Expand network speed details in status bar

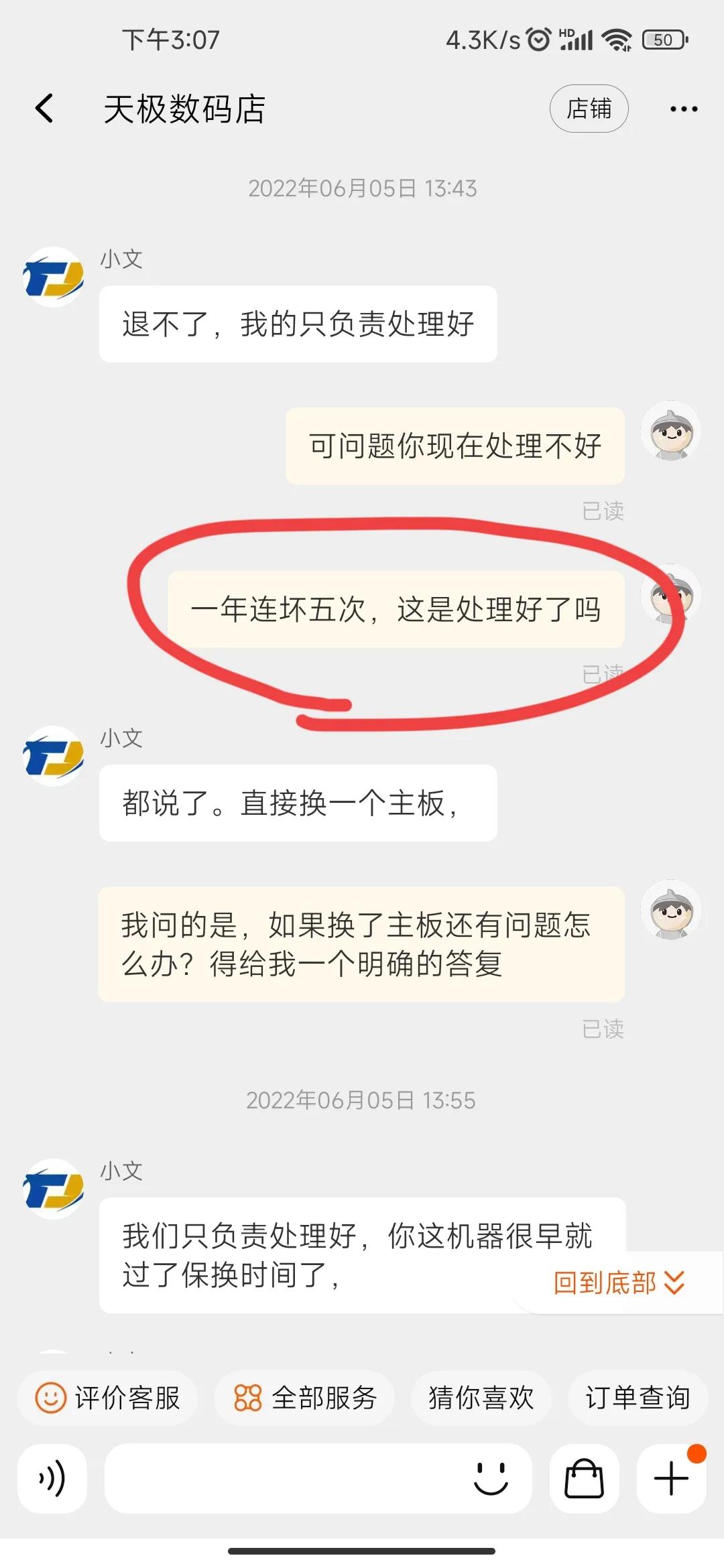click(x=481, y=40)
